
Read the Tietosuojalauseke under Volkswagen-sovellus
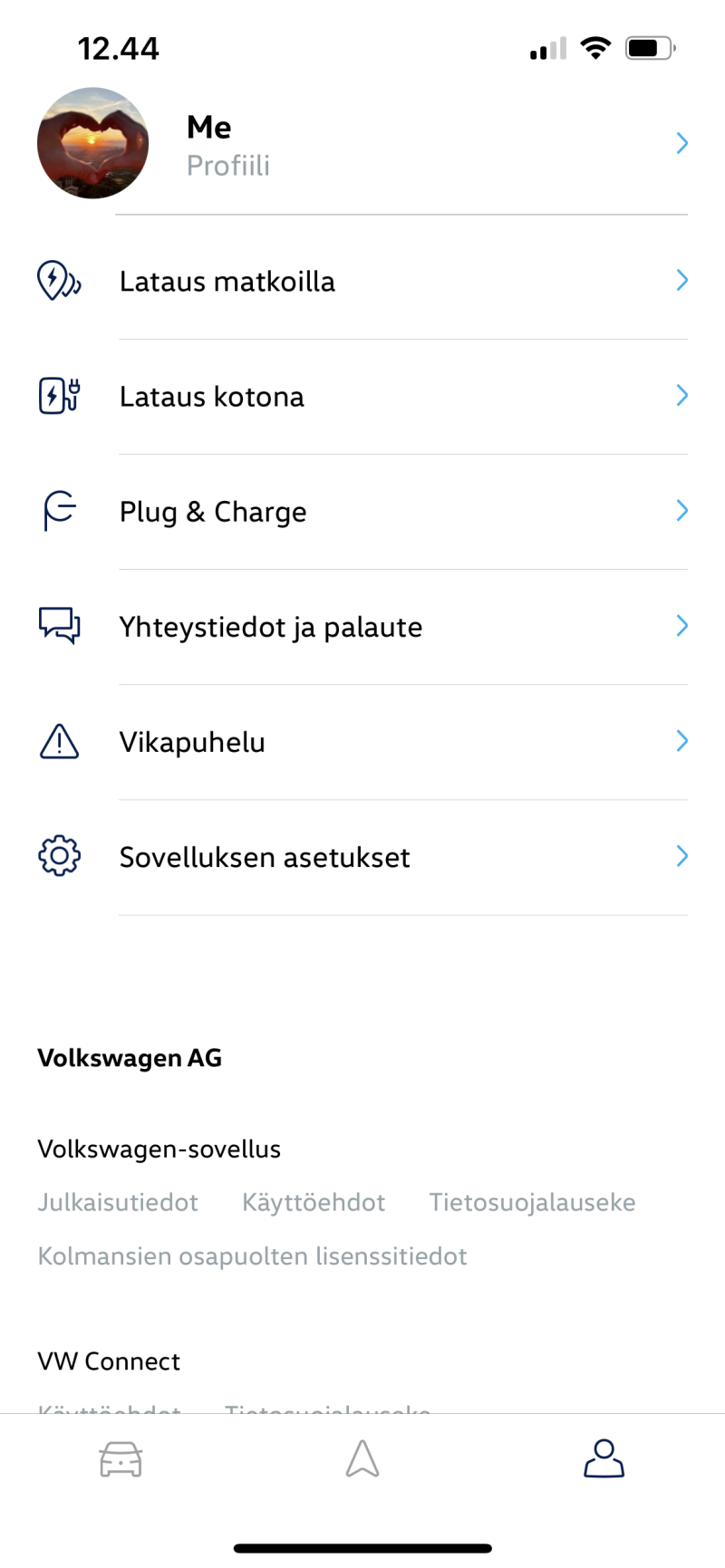[x=532, y=1202]
